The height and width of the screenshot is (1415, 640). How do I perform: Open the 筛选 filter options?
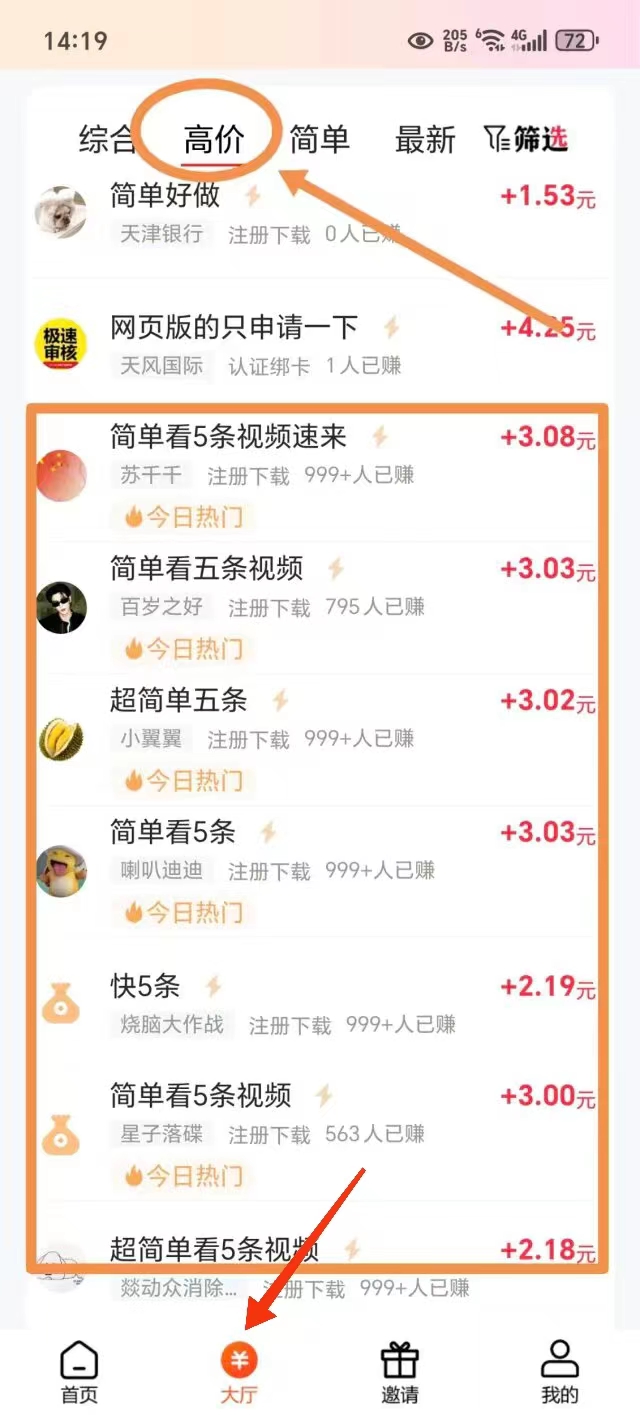(x=526, y=140)
